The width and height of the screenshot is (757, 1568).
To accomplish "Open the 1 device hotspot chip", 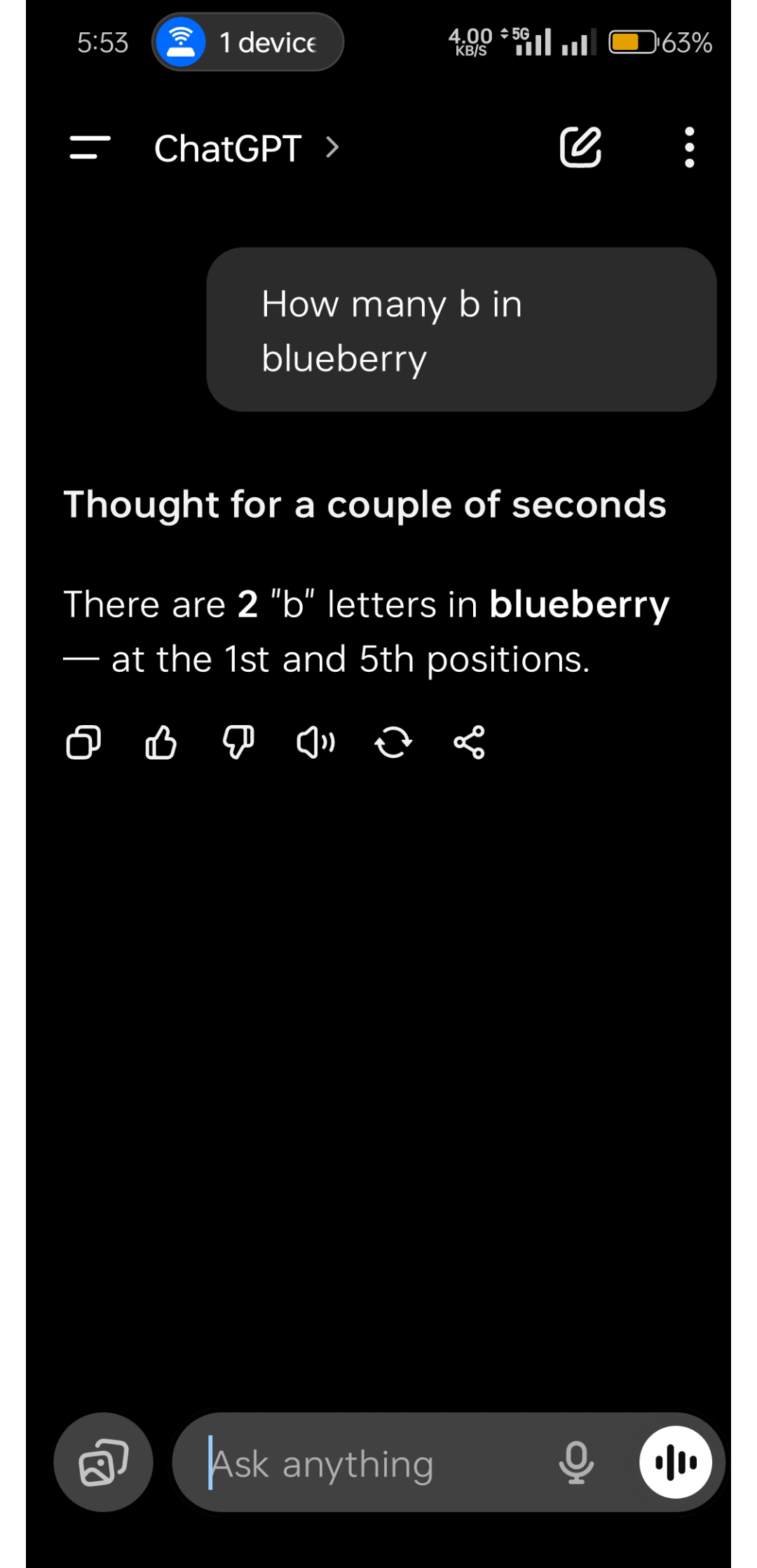I will click(x=247, y=42).
